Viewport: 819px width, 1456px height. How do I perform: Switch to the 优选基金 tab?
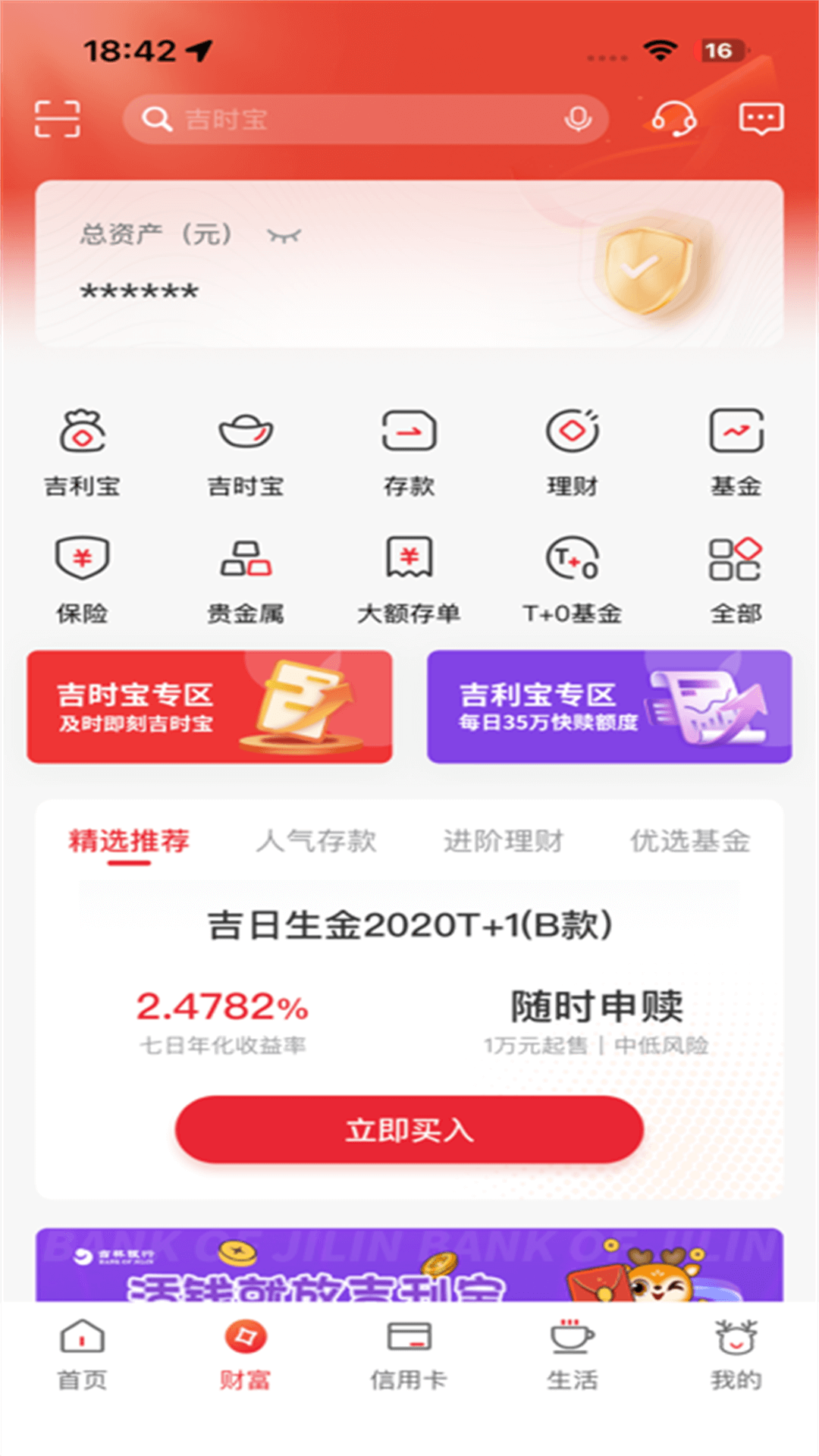click(689, 840)
